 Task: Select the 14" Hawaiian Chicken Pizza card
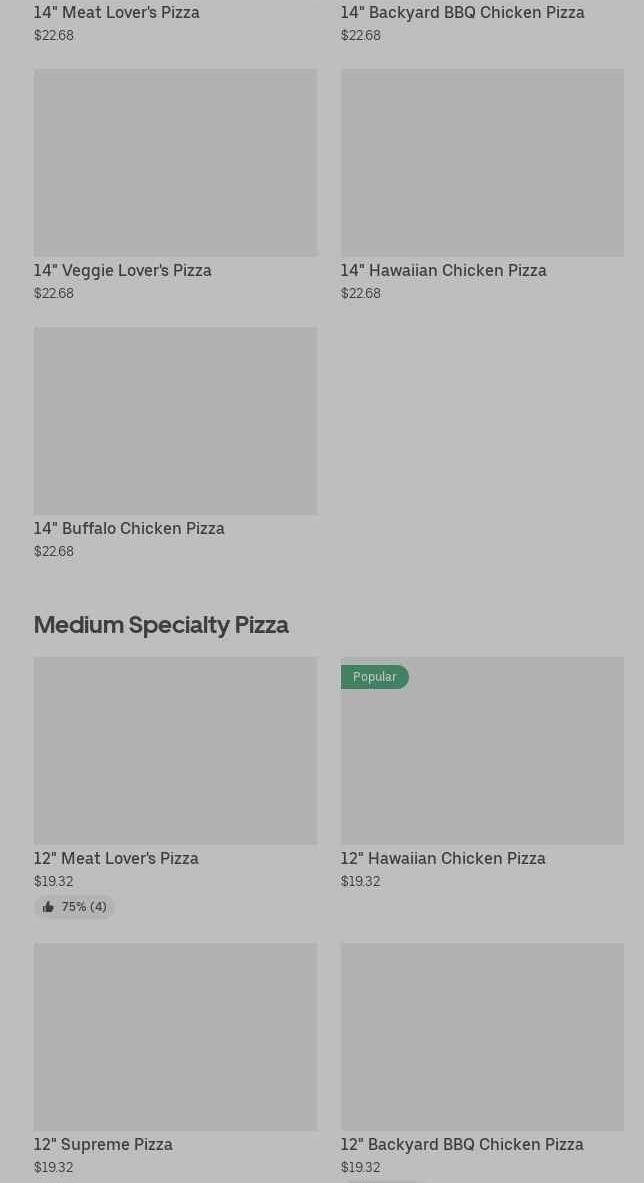(x=482, y=186)
